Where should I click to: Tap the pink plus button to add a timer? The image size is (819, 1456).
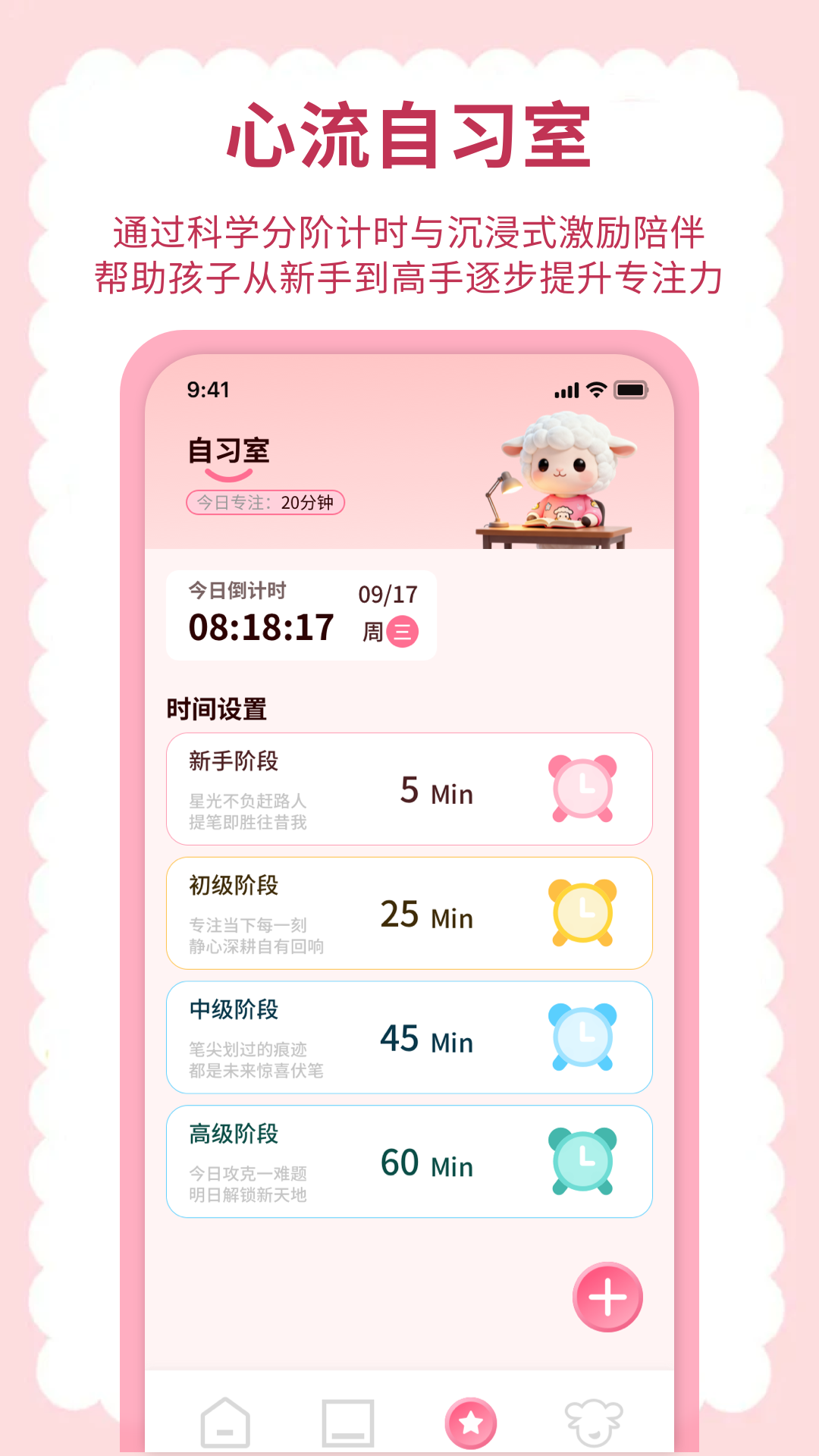pos(606,1297)
